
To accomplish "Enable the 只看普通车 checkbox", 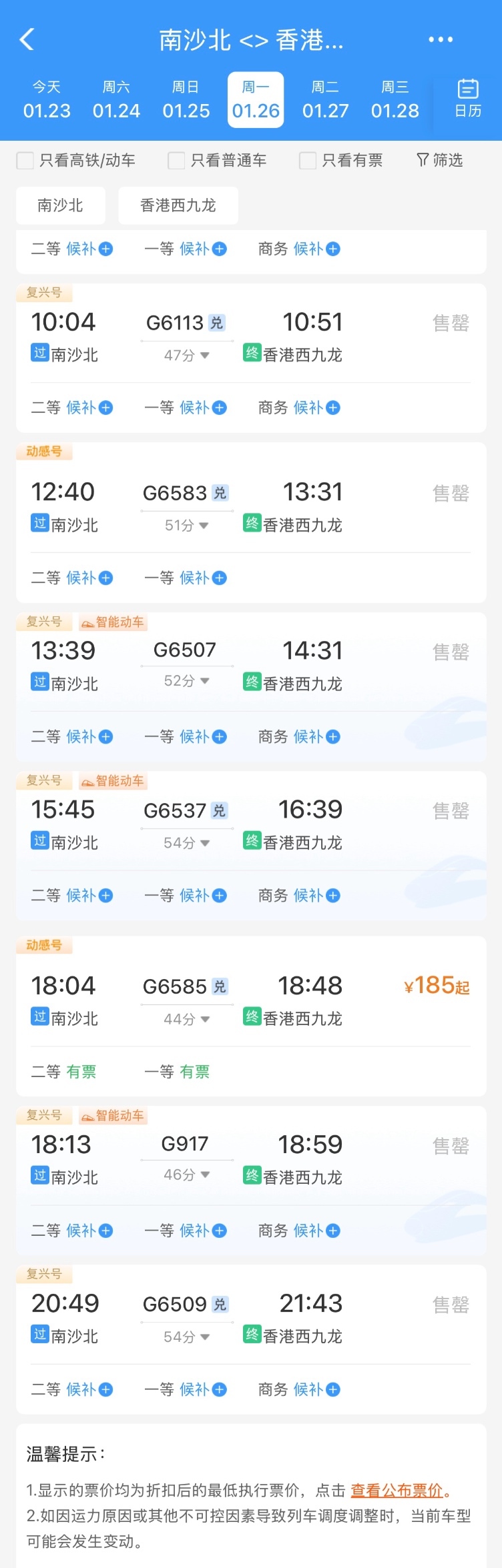I will [176, 161].
